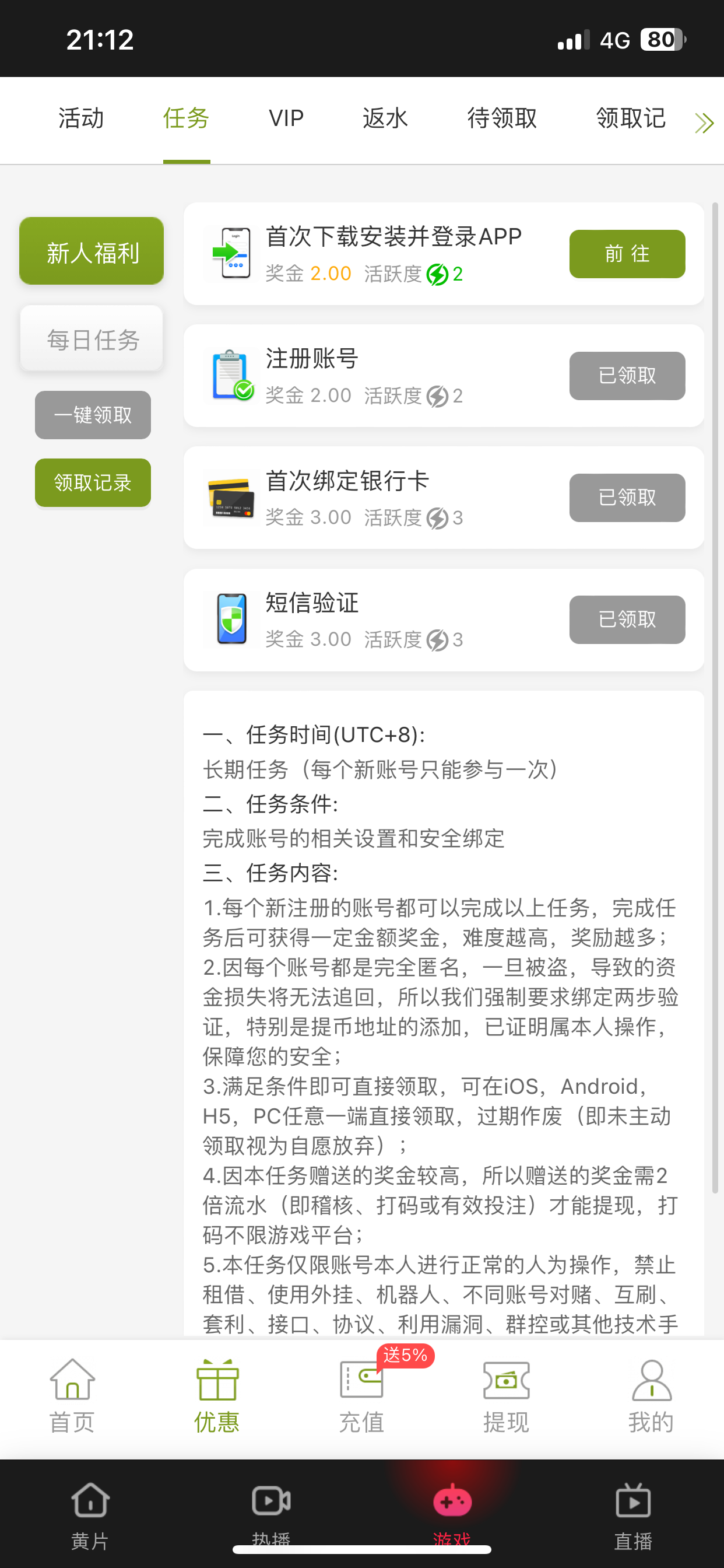Tap 已领取 on the 注册账号 task

[627, 376]
